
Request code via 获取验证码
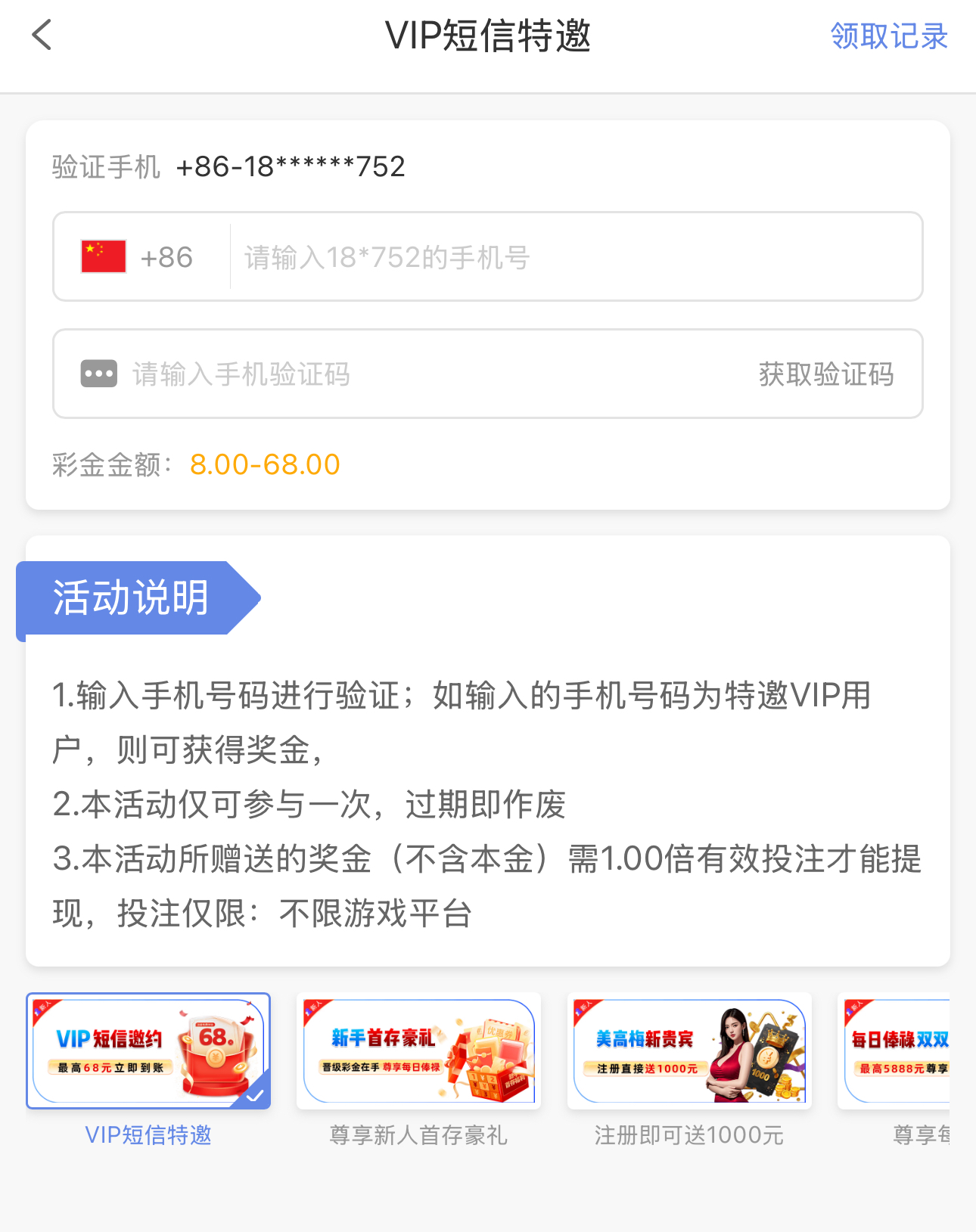pyautogui.click(x=826, y=374)
